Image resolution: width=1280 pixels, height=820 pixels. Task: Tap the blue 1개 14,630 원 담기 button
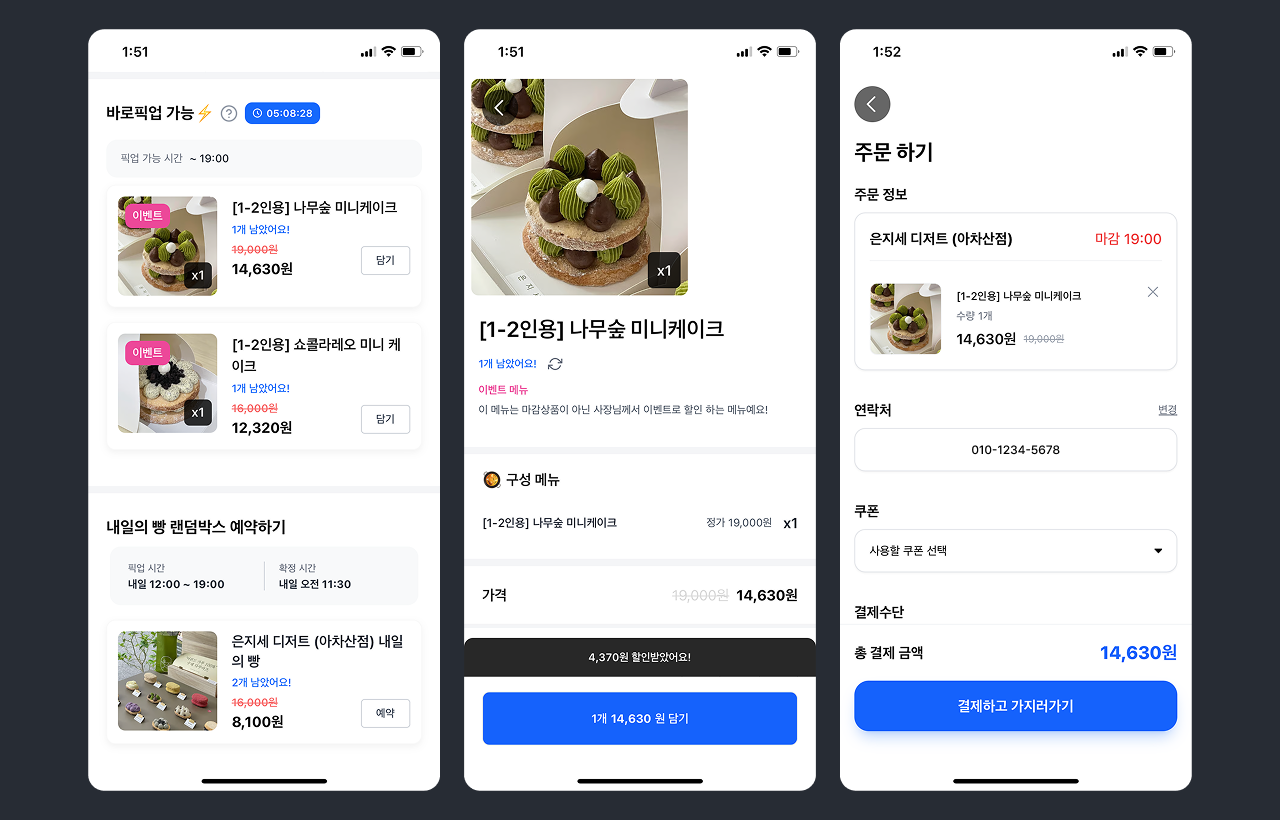tap(640, 718)
